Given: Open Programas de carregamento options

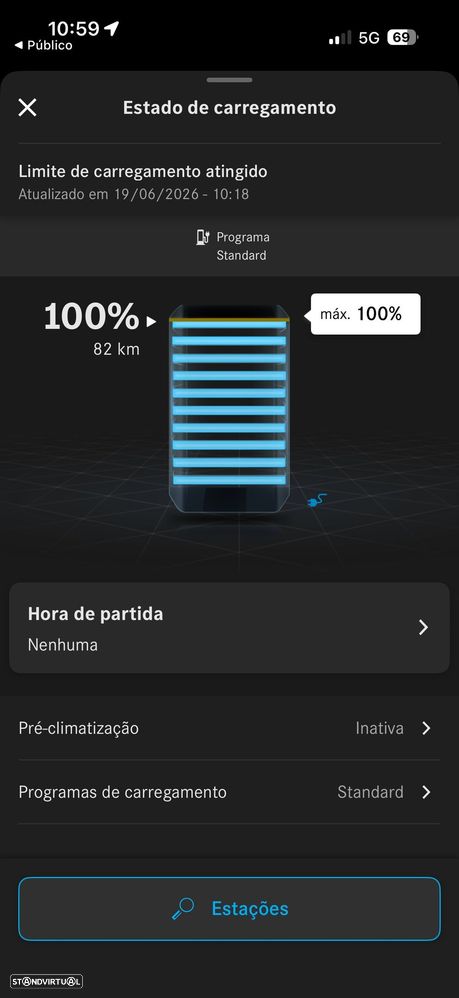Looking at the screenshot, I should 229,792.
